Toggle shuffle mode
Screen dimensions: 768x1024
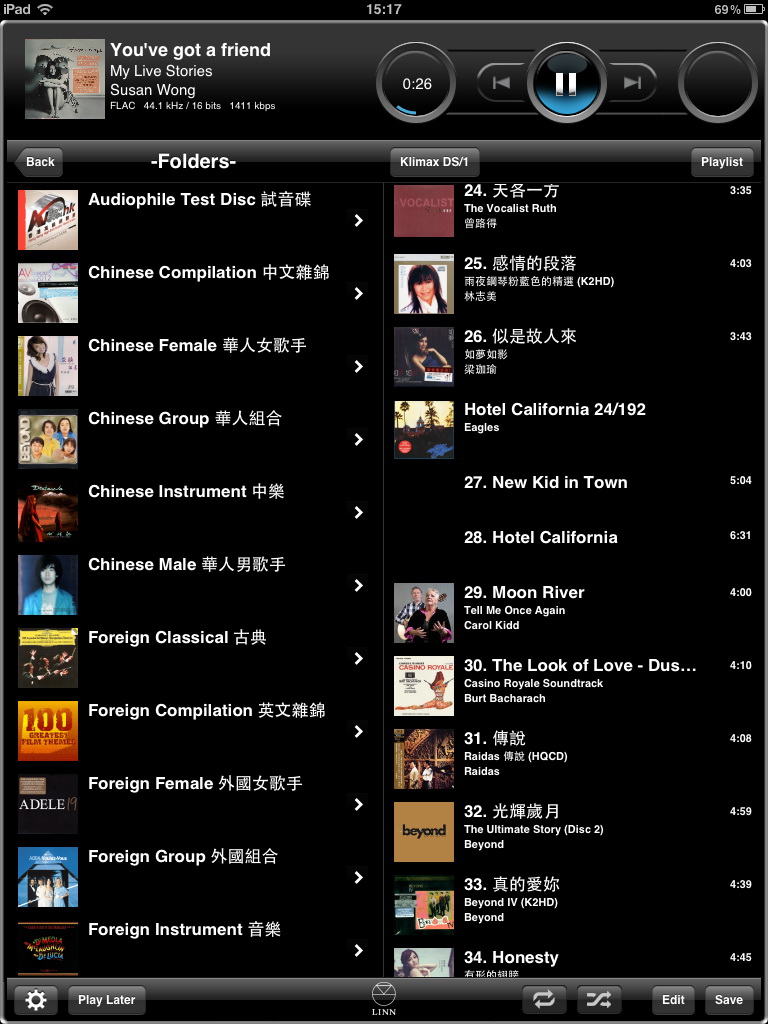599,1000
